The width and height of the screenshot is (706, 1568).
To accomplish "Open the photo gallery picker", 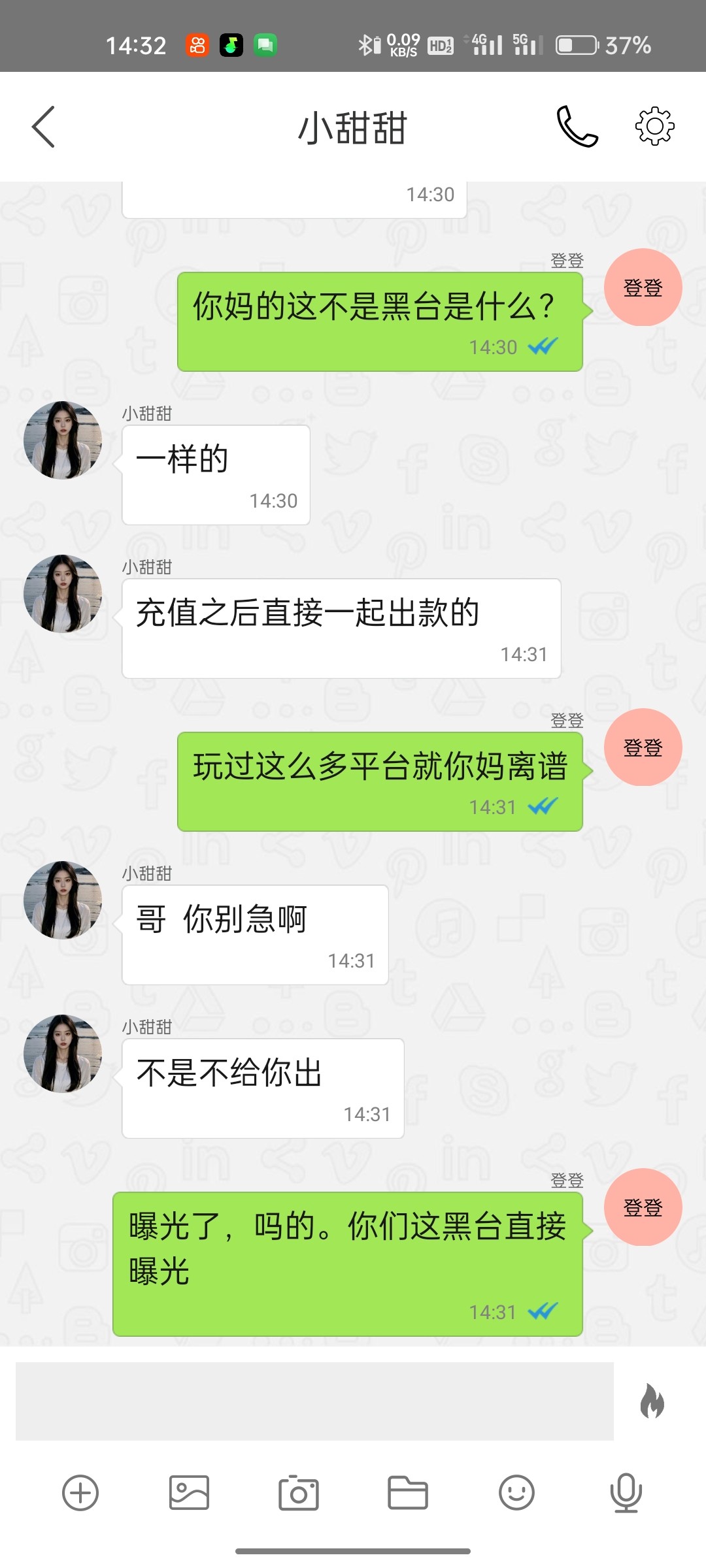I will pos(188,1493).
